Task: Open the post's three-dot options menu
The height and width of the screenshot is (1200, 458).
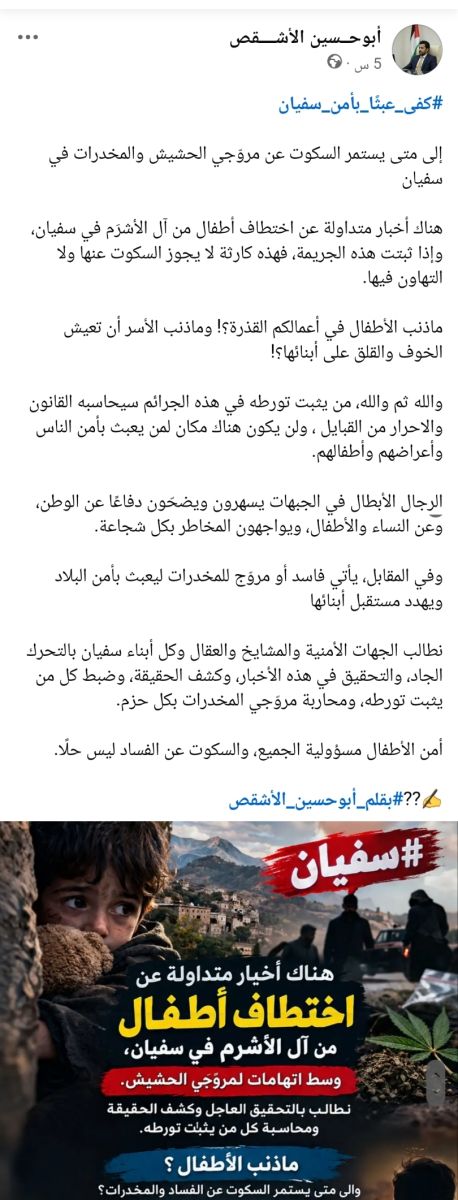Action: (28, 37)
